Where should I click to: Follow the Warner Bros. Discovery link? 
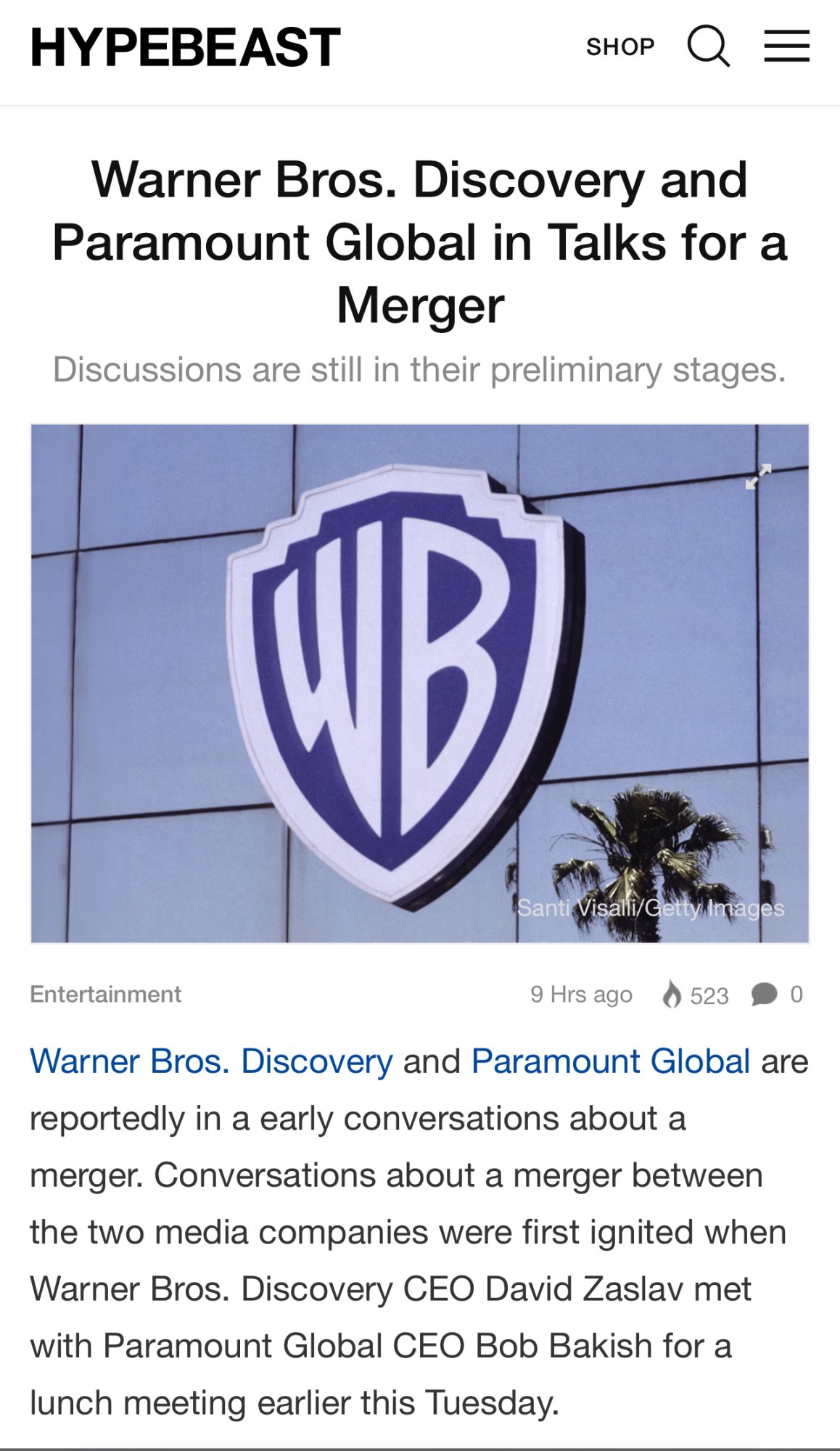click(x=211, y=1061)
